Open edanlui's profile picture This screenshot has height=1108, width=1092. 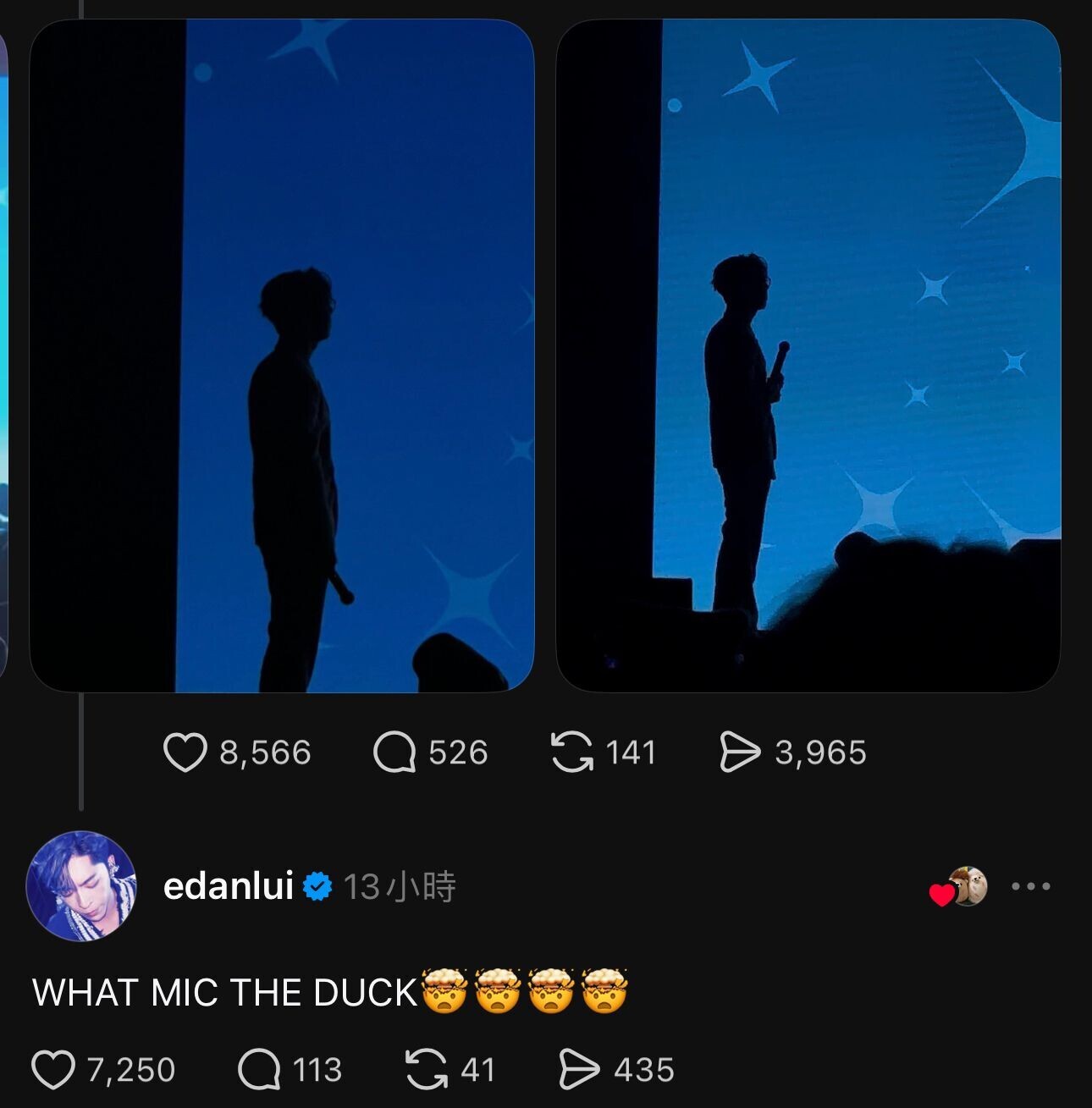point(81,885)
